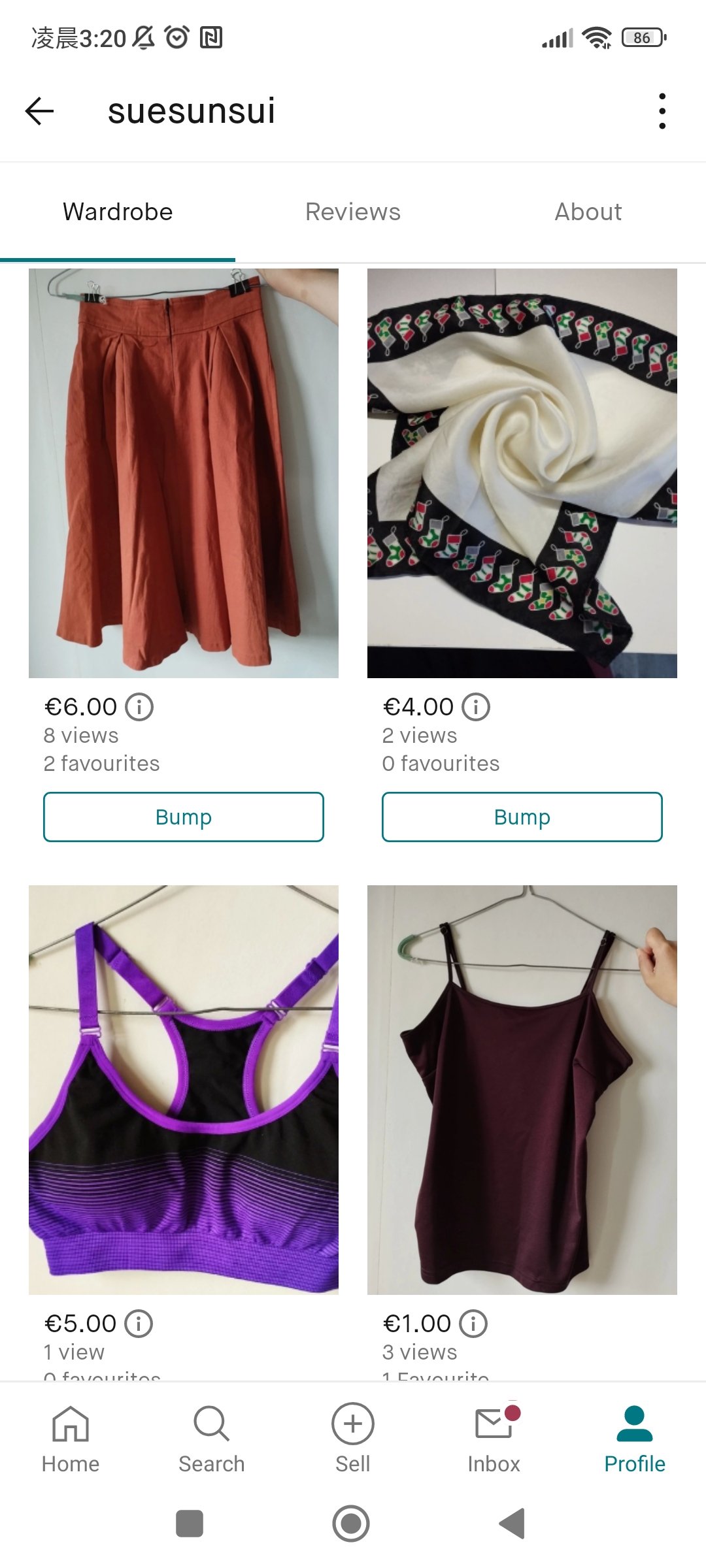
Task: Open the orange skirt listing
Action: click(x=184, y=473)
